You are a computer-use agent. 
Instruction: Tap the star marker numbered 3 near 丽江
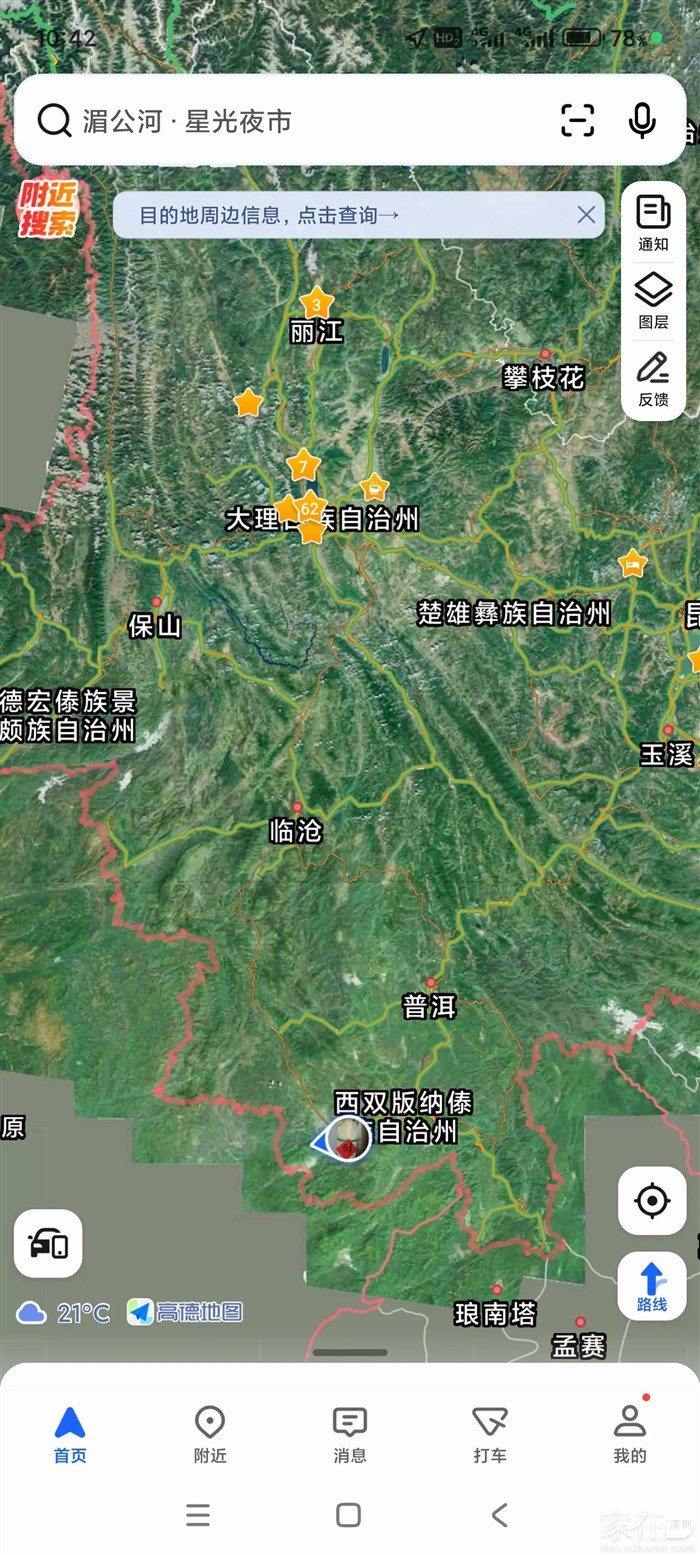tap(317, 302)
